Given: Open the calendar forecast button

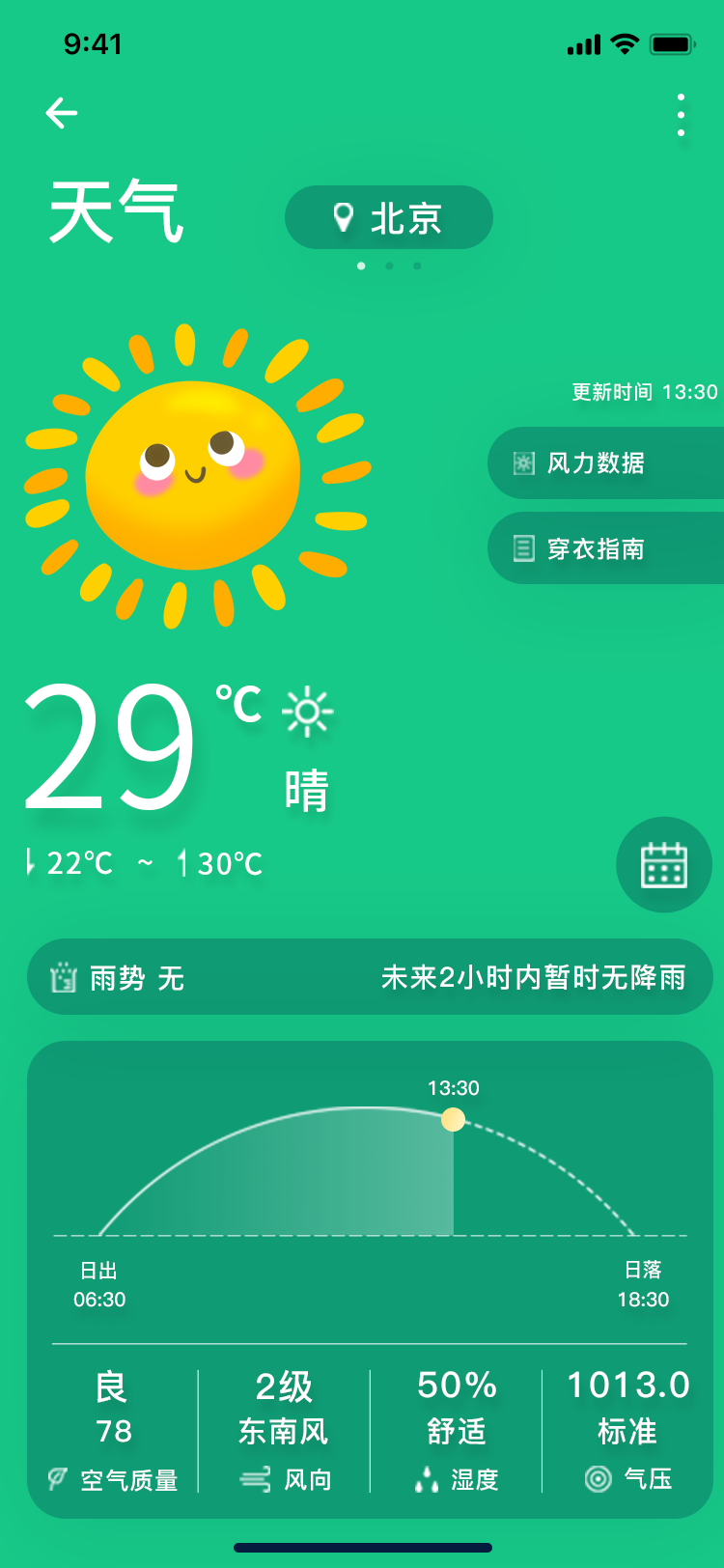Looking at the screenshot, I should pos(664,864).
